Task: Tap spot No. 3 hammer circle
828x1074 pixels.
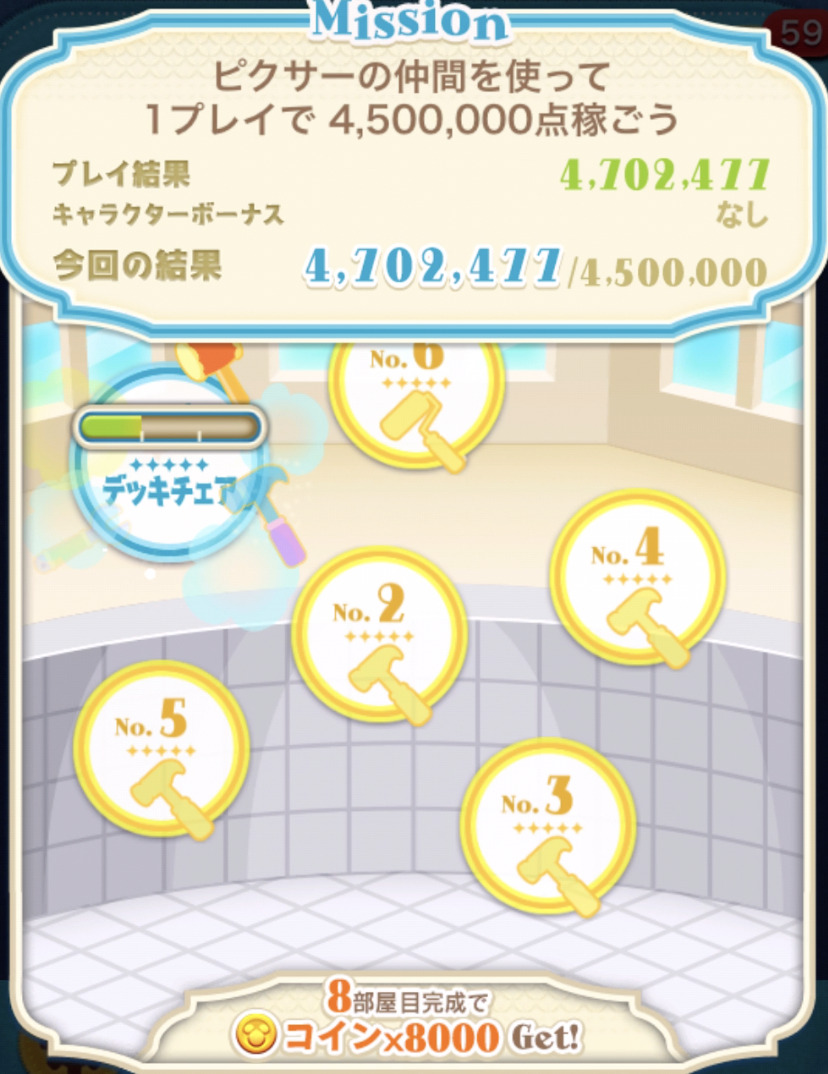Action: pyautogui.click(x=548, y=827)
